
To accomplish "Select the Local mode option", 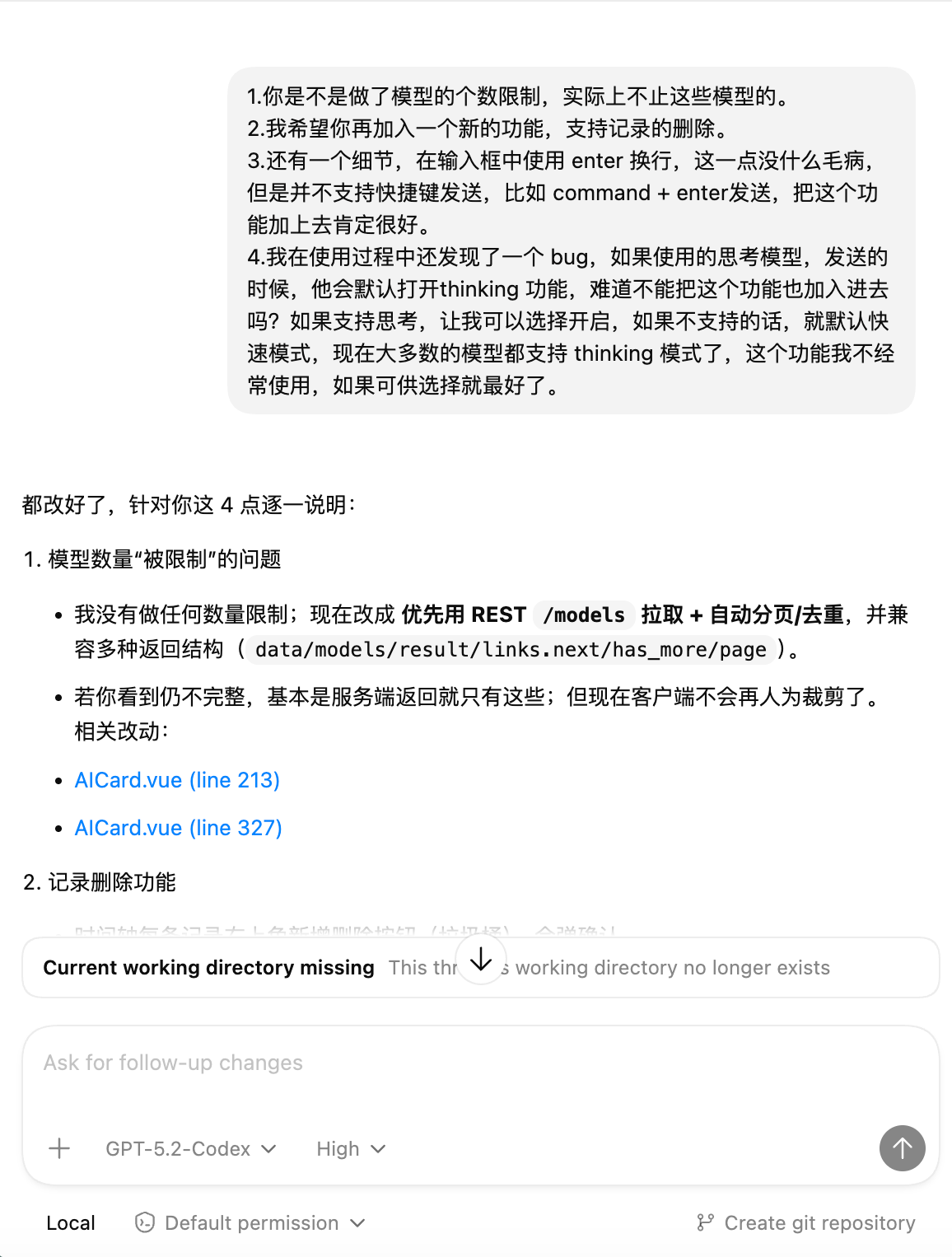I will tap(71, 1223).
